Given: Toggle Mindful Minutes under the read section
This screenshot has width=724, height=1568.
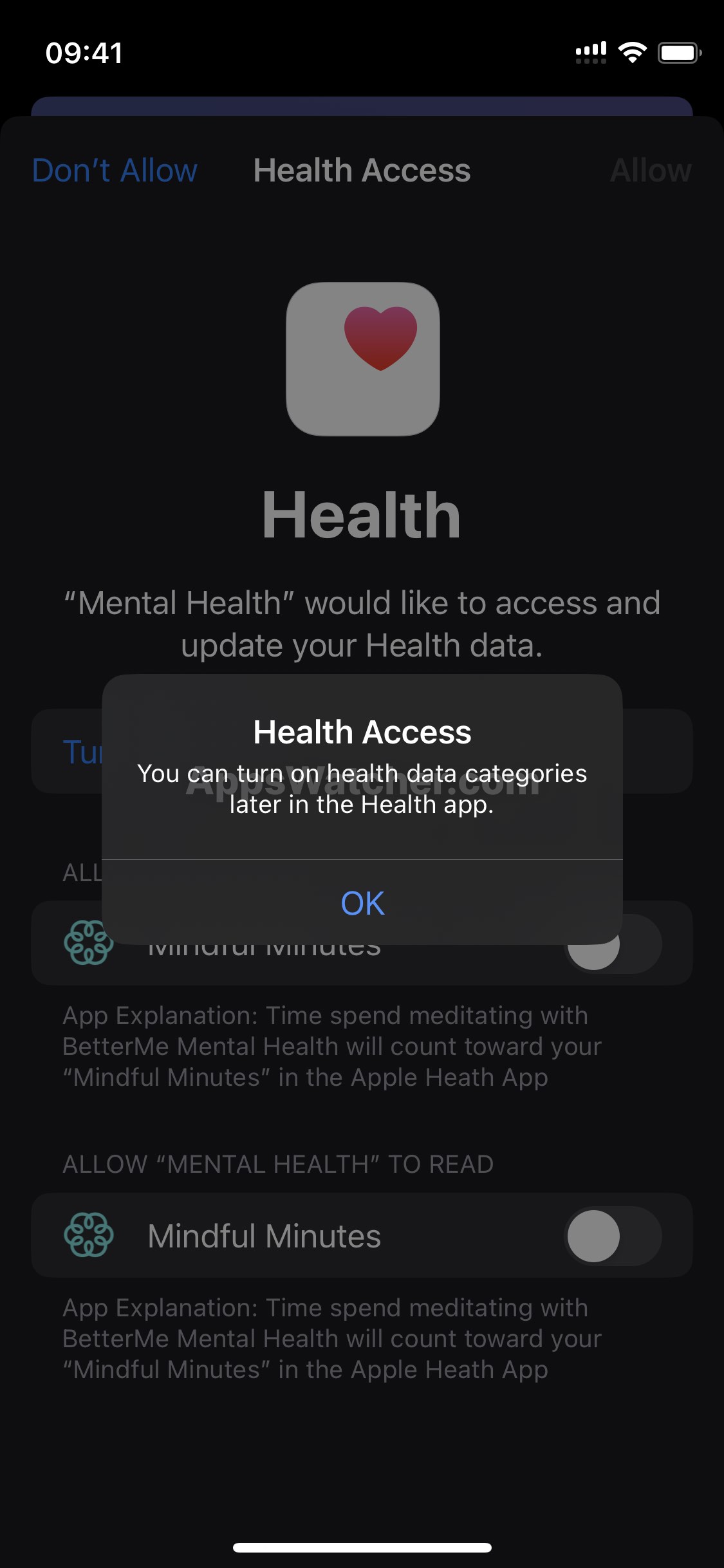Looking at the screenshot, I should [613, 1236].
